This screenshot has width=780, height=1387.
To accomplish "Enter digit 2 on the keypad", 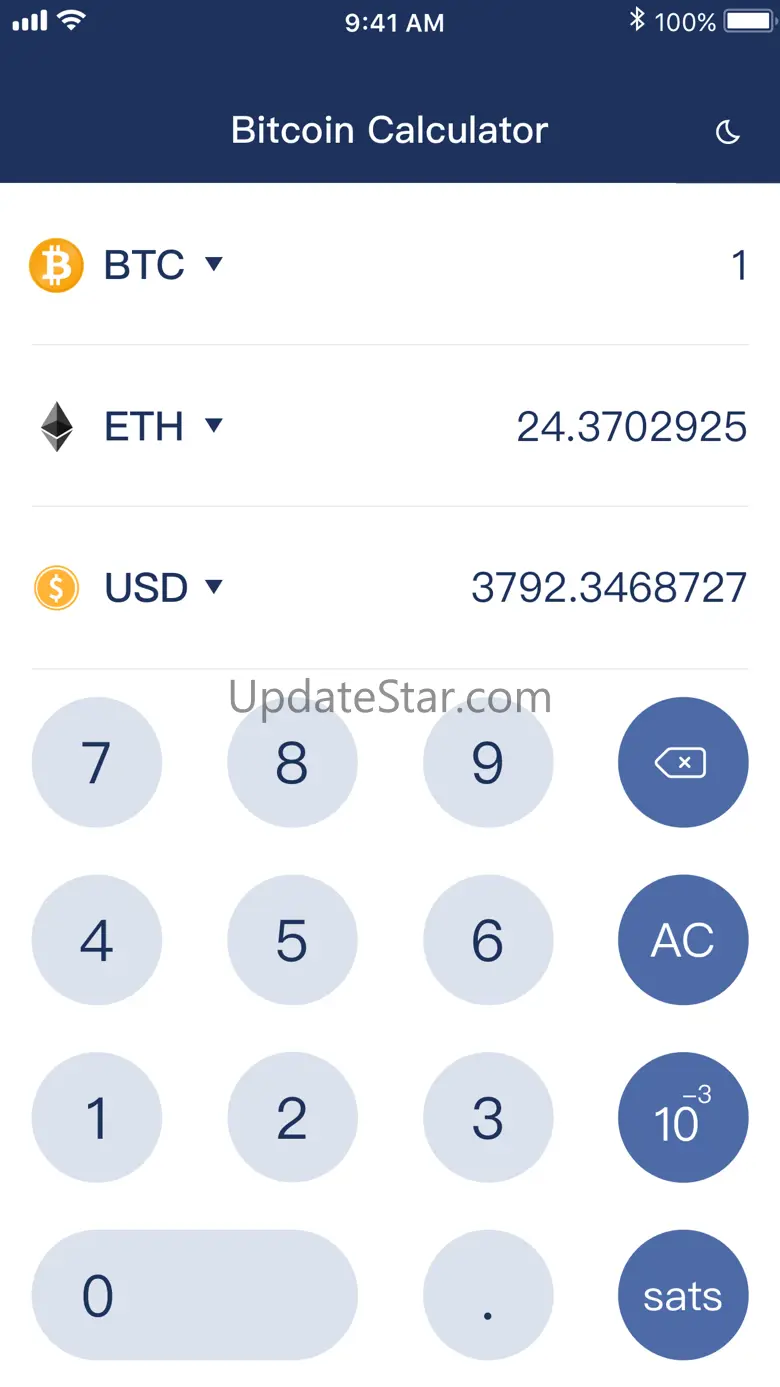I will (292, 1118).
